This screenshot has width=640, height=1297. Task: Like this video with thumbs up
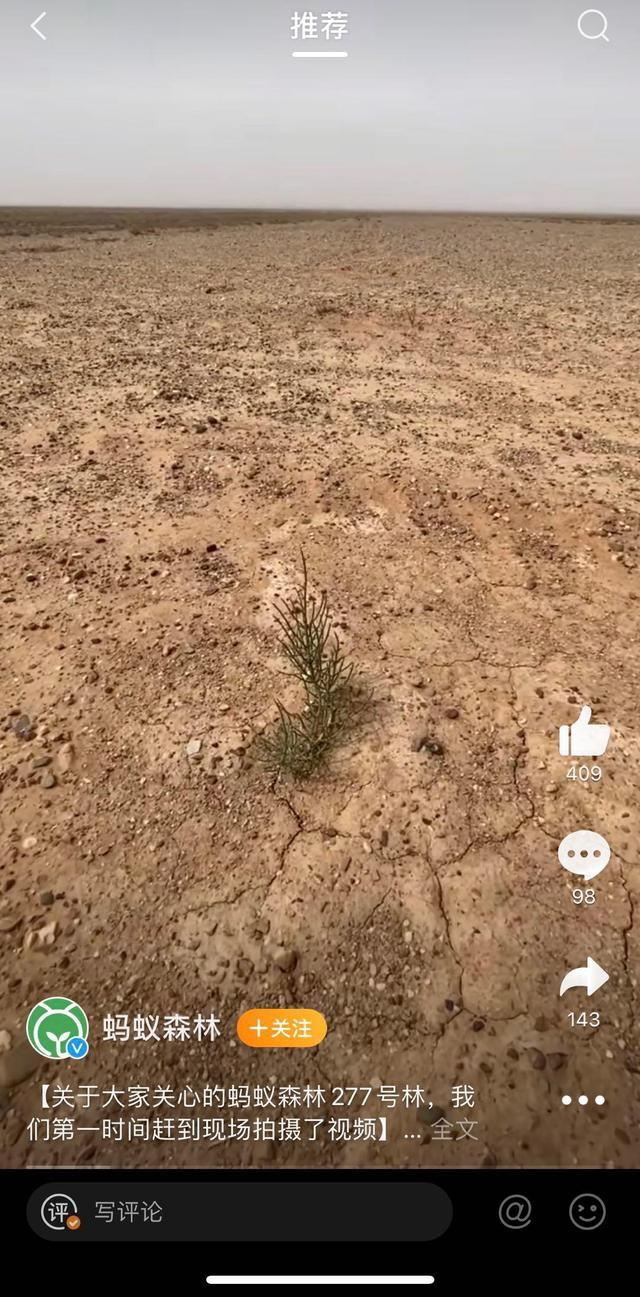coord(584,733)
